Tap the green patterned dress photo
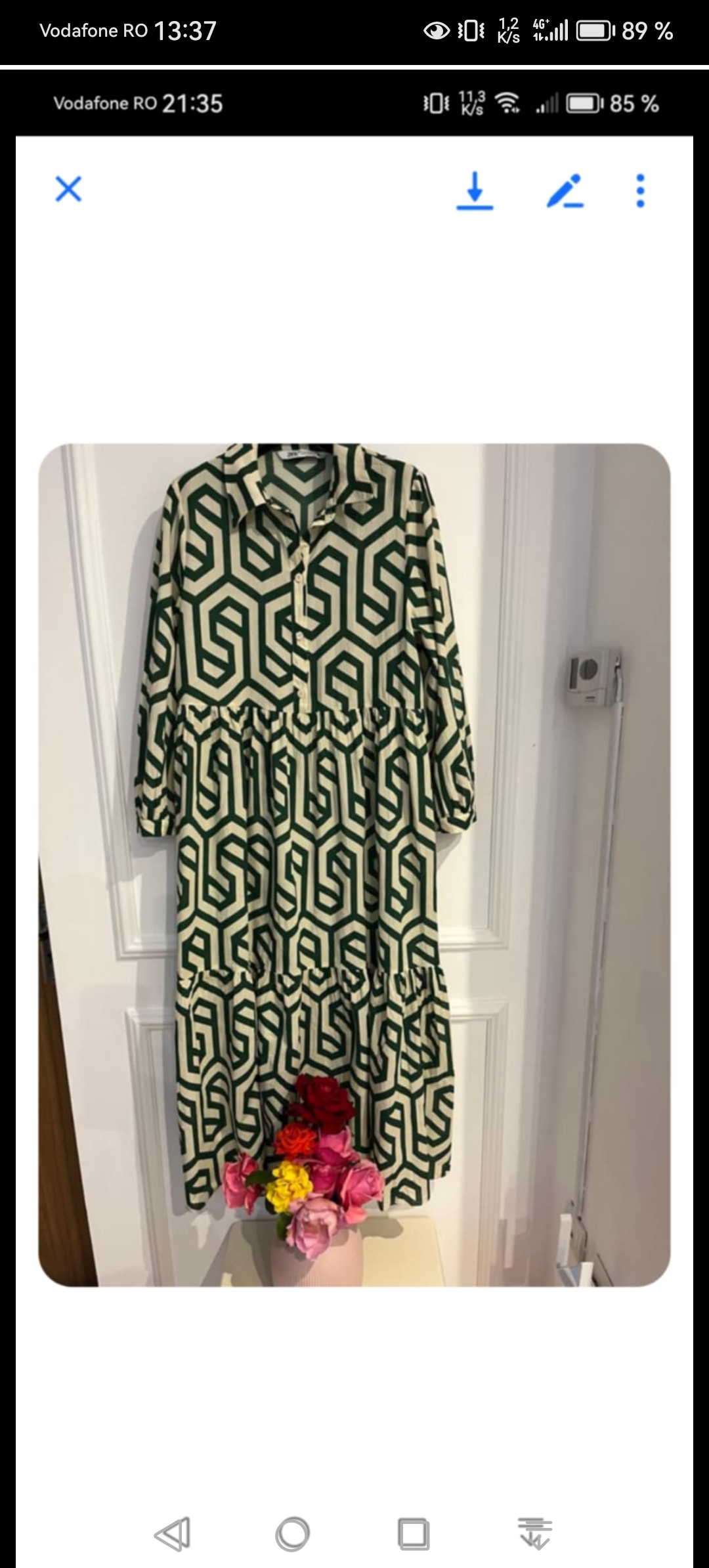 (354, 865)
